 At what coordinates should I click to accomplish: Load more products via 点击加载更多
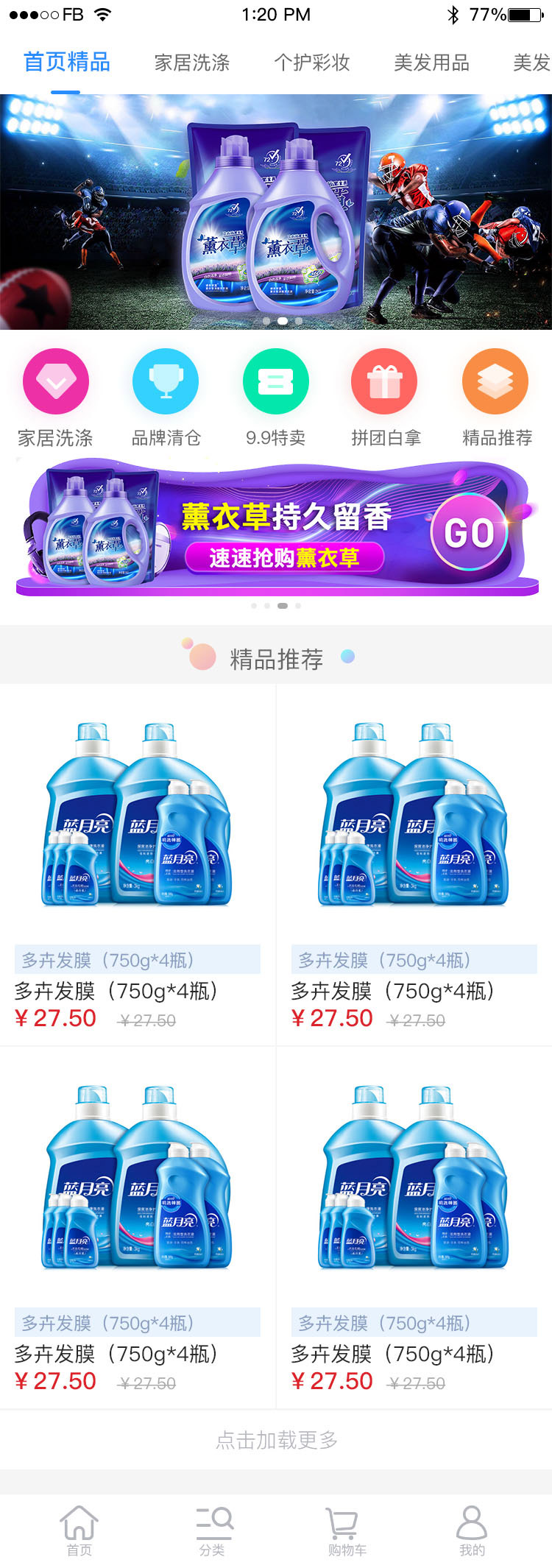coord(276,1440)
